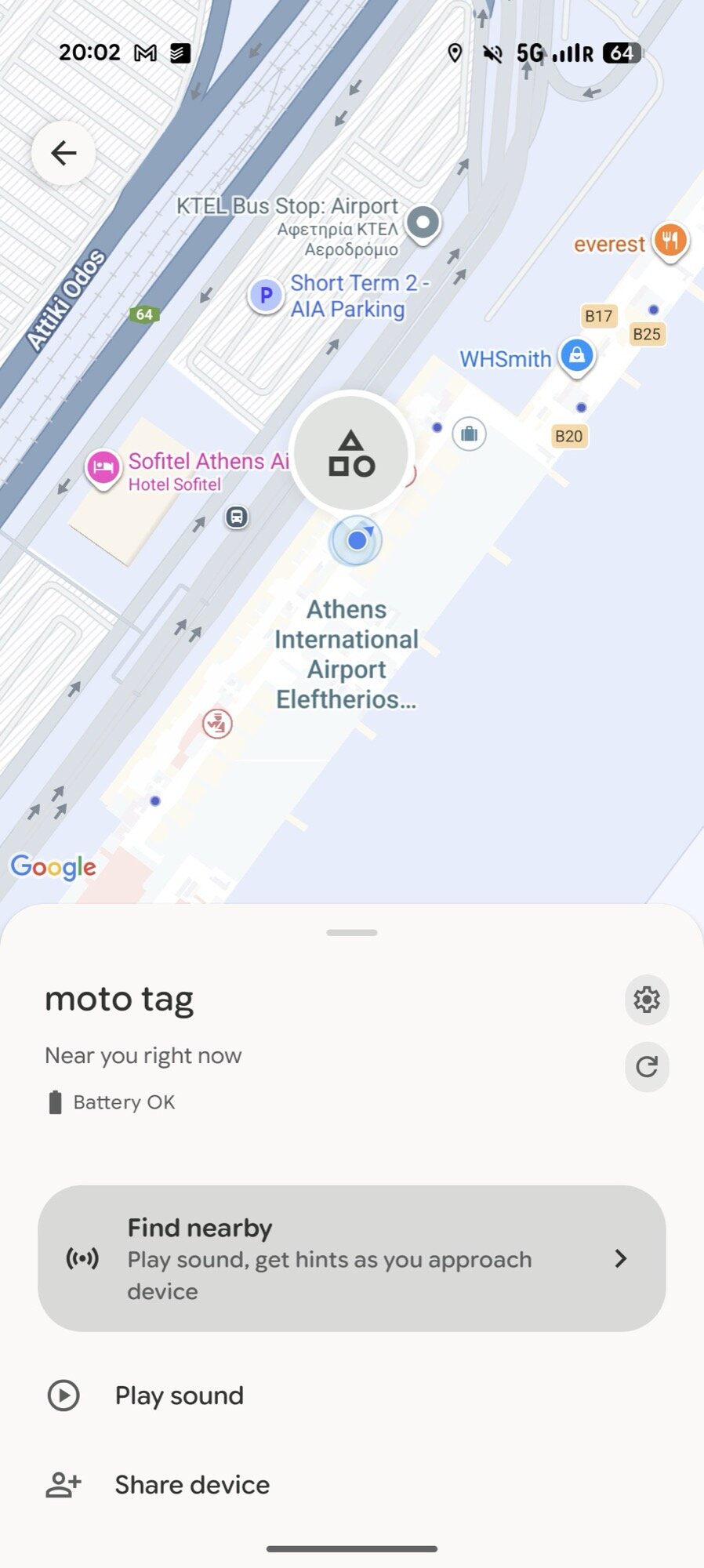Screen dimensions: 704x1568
Task: Open the KTEL Bus Stop Airport marker
Action: [423, 223]
